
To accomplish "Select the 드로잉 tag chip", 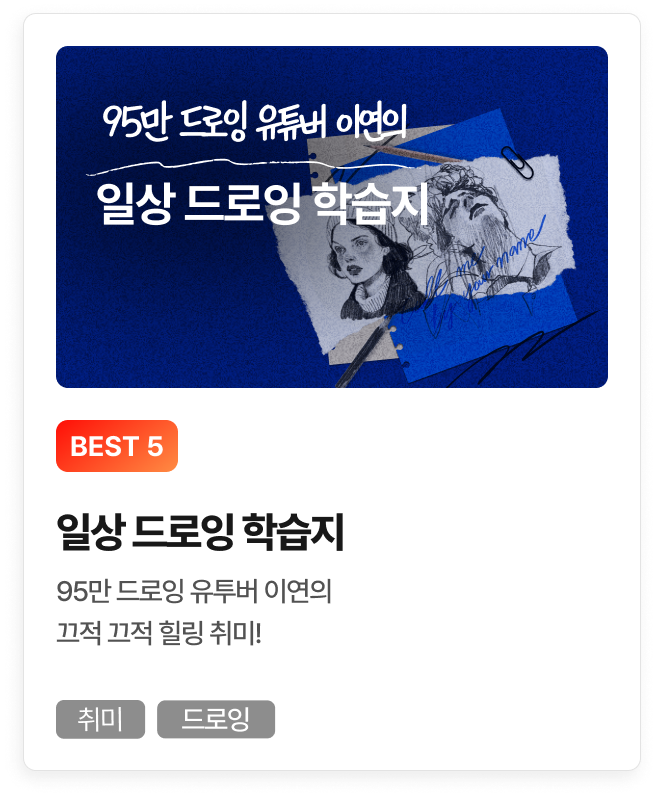I will coord(215,719).
